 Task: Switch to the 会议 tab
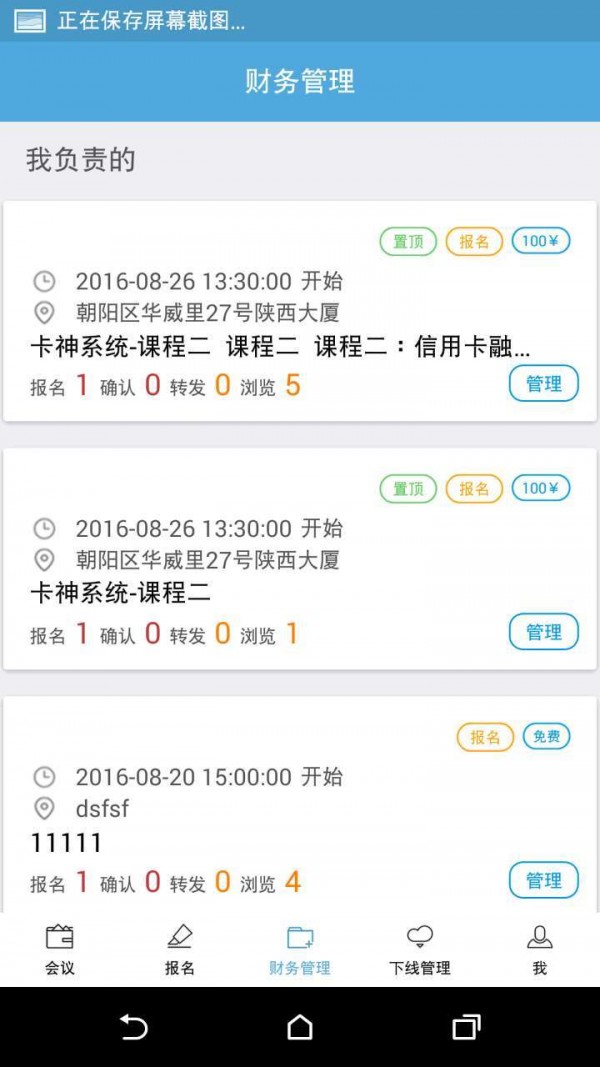point(60,950)
